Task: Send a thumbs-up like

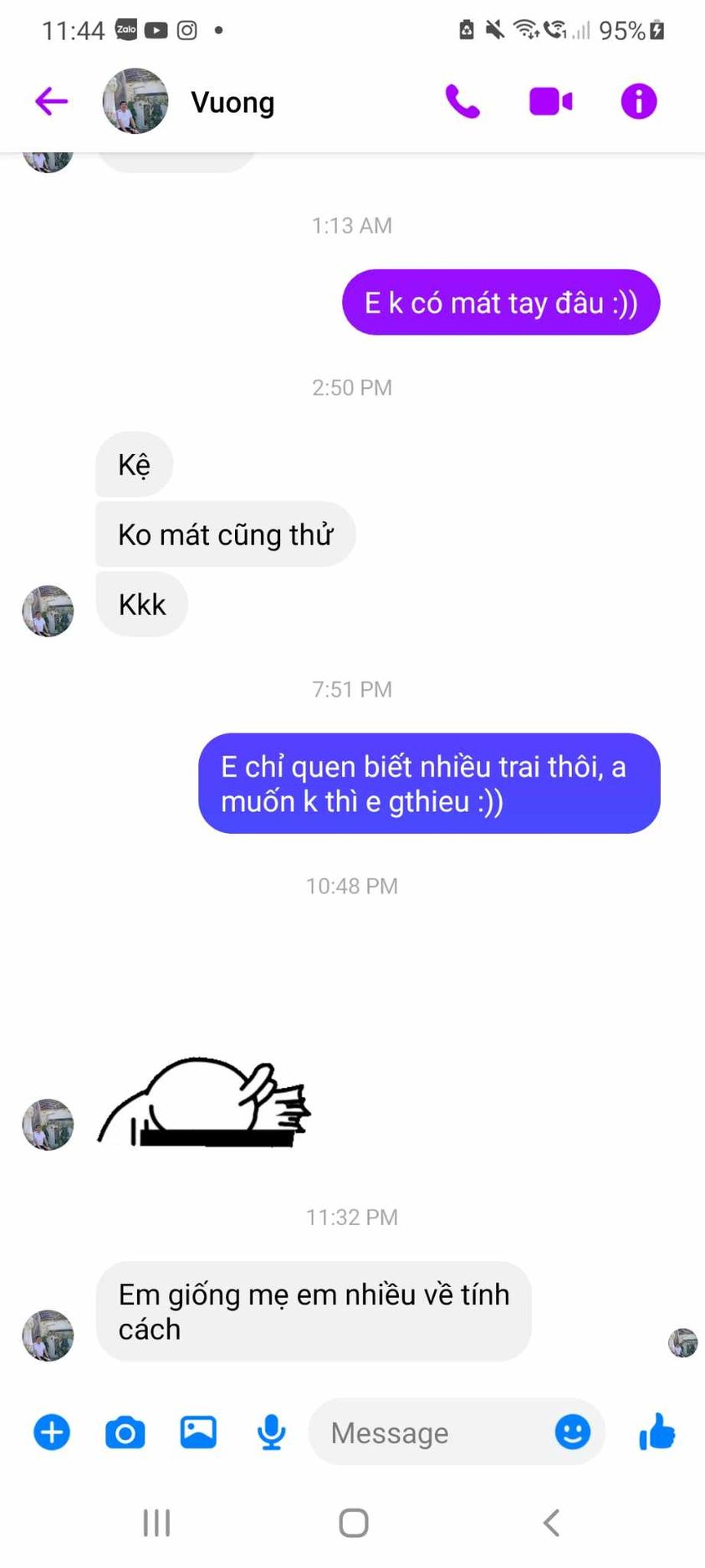Action: pyautogui.click(x=657, y=1432)
